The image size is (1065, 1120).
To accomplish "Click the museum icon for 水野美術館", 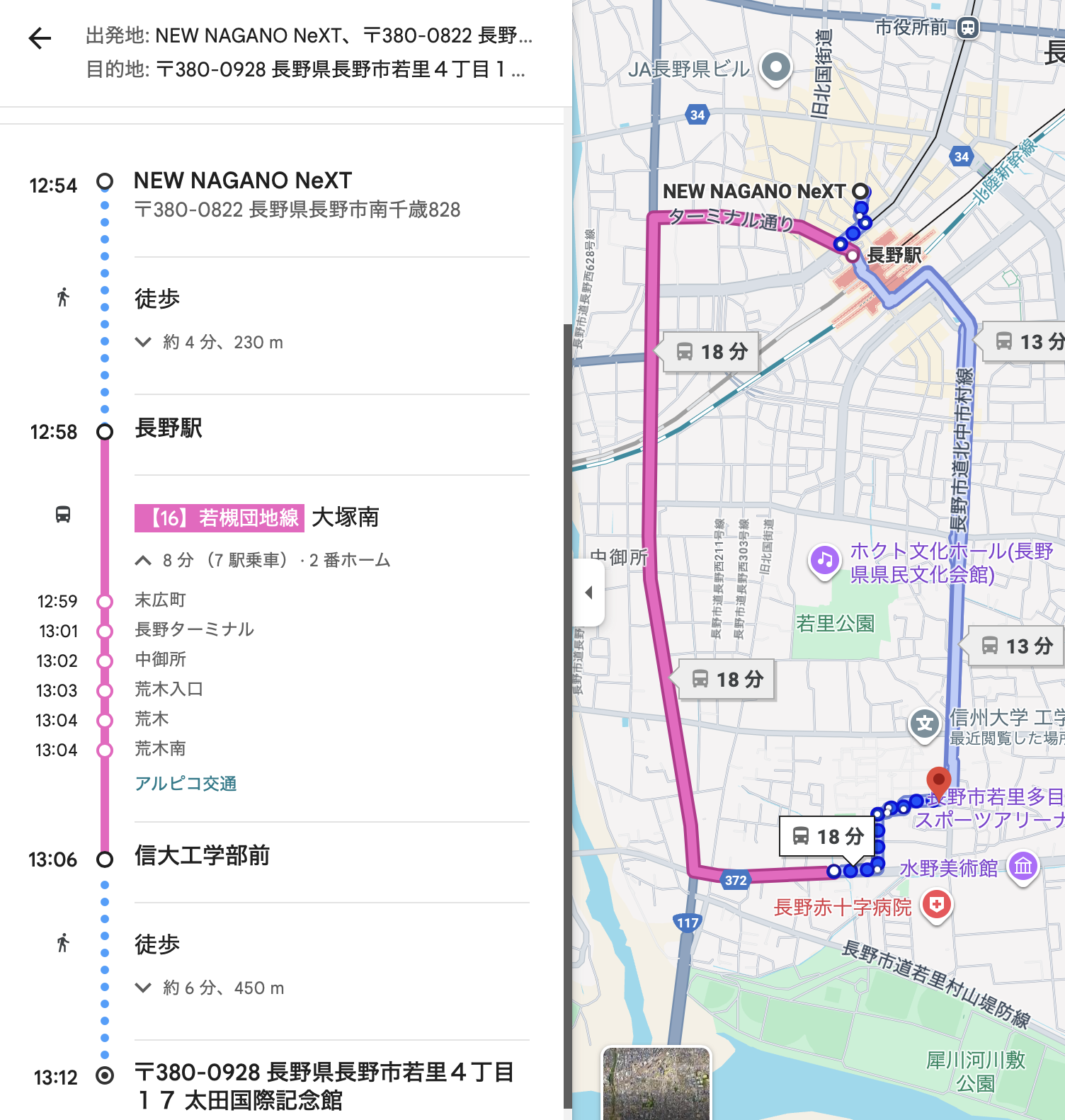I will [x=1023, y=865].
